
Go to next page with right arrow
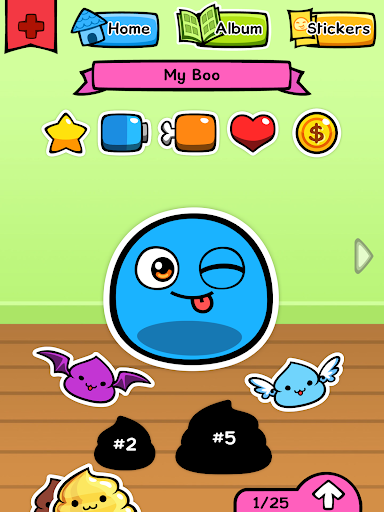pyautogui.click(x=363, y=256)
